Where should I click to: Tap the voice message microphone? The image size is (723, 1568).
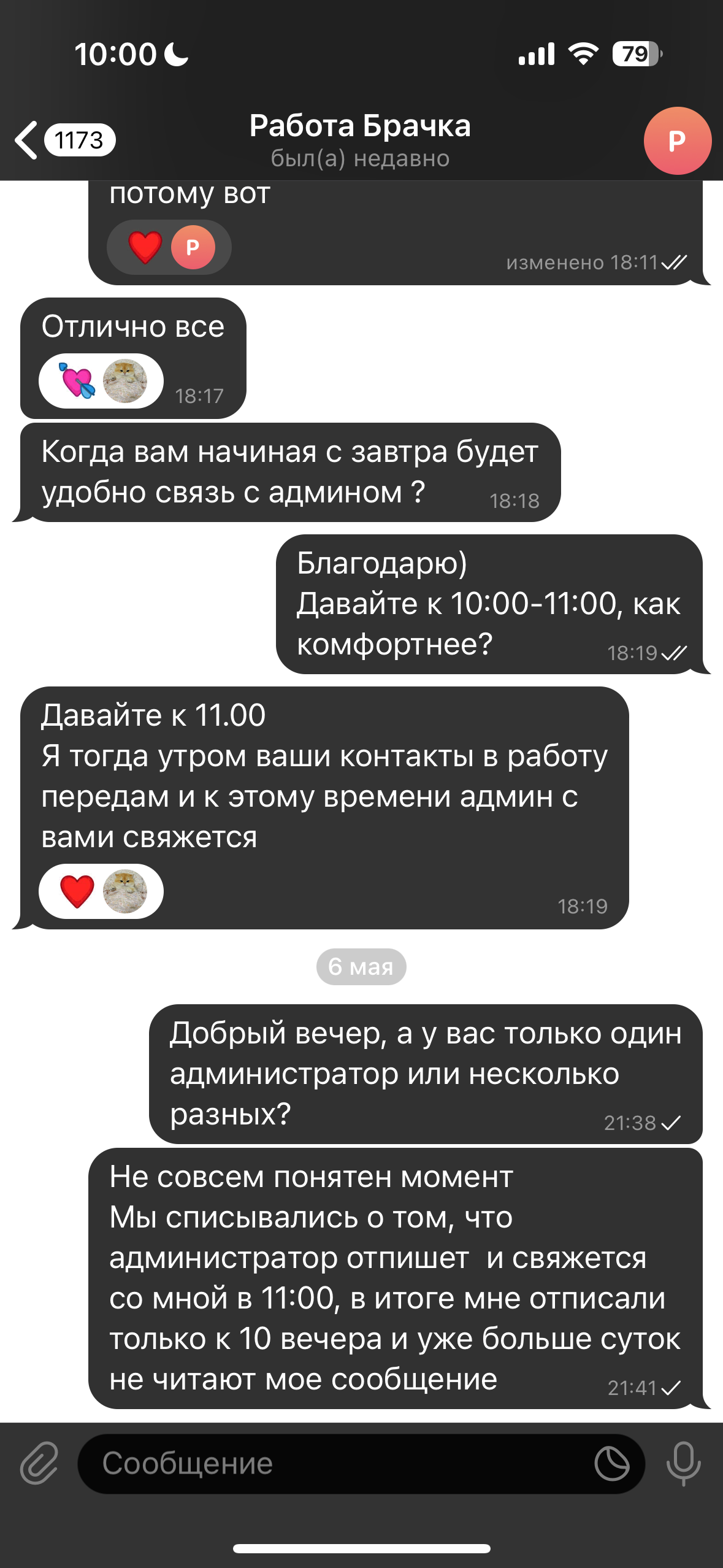pyautogui.click(x=683, y=1463)
